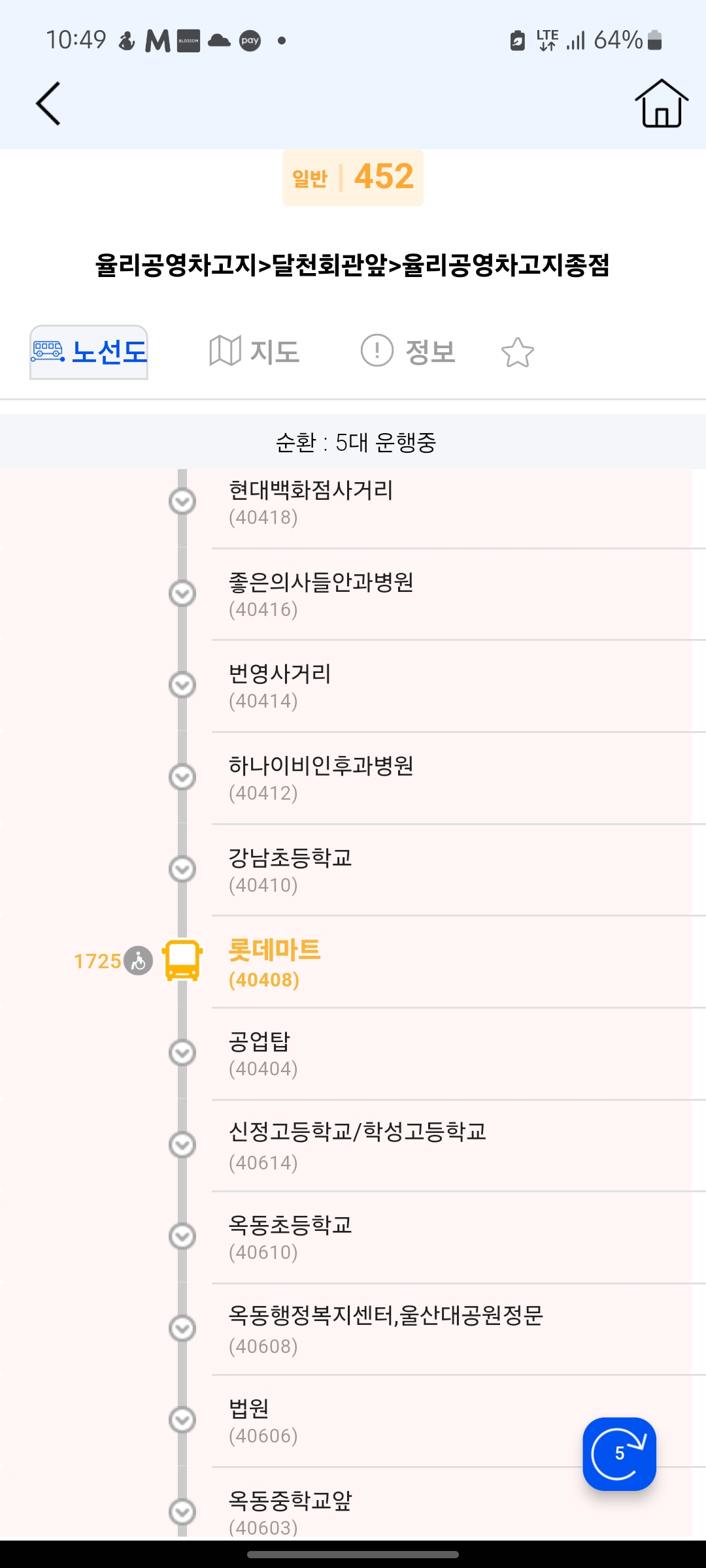The width and height of the screenshot is (706, 1568).
Task: Switch to the 지도 map tab
Action: (254, 351)
